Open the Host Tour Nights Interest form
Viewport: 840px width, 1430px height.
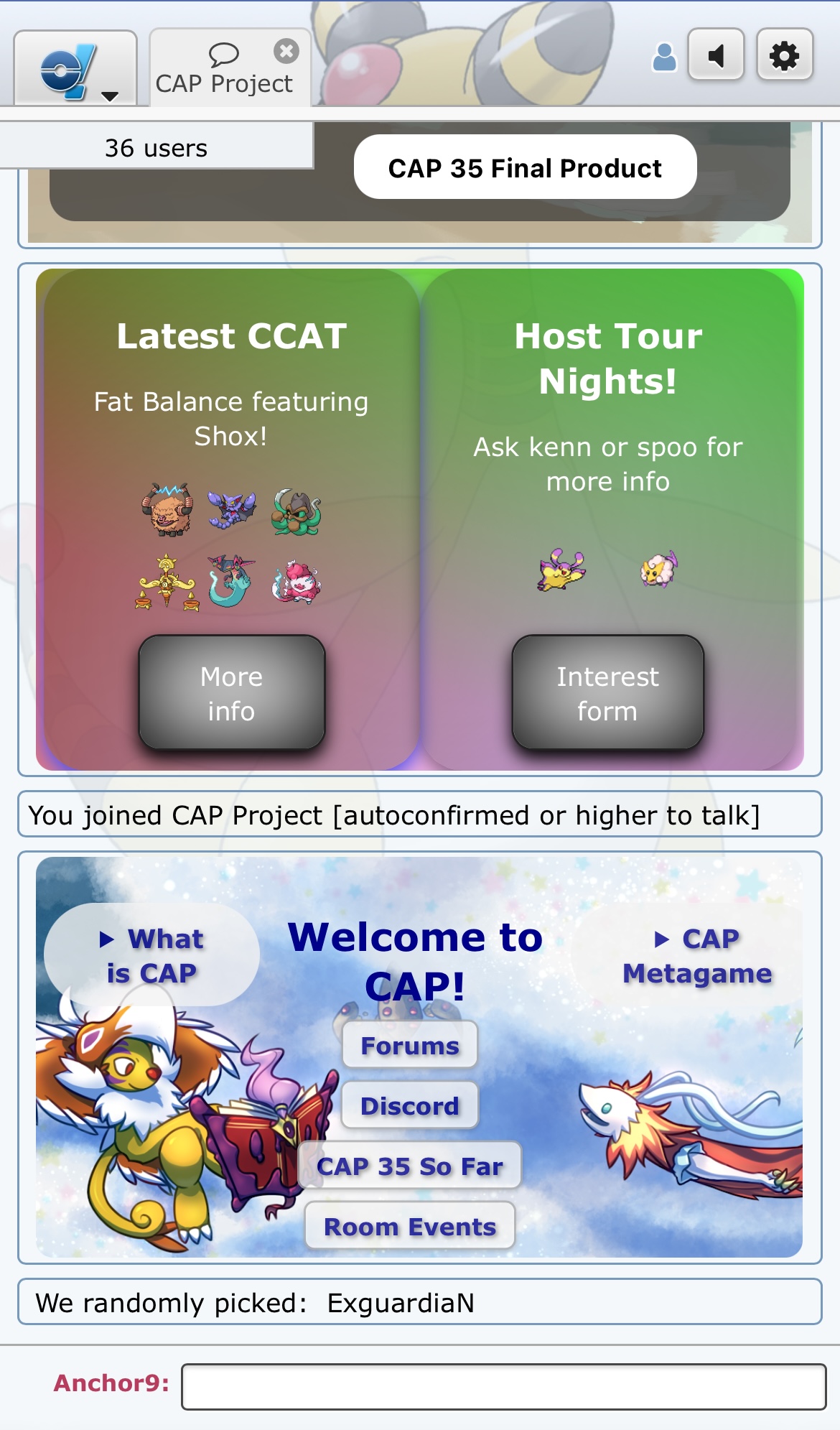click(x=607, y=693)
